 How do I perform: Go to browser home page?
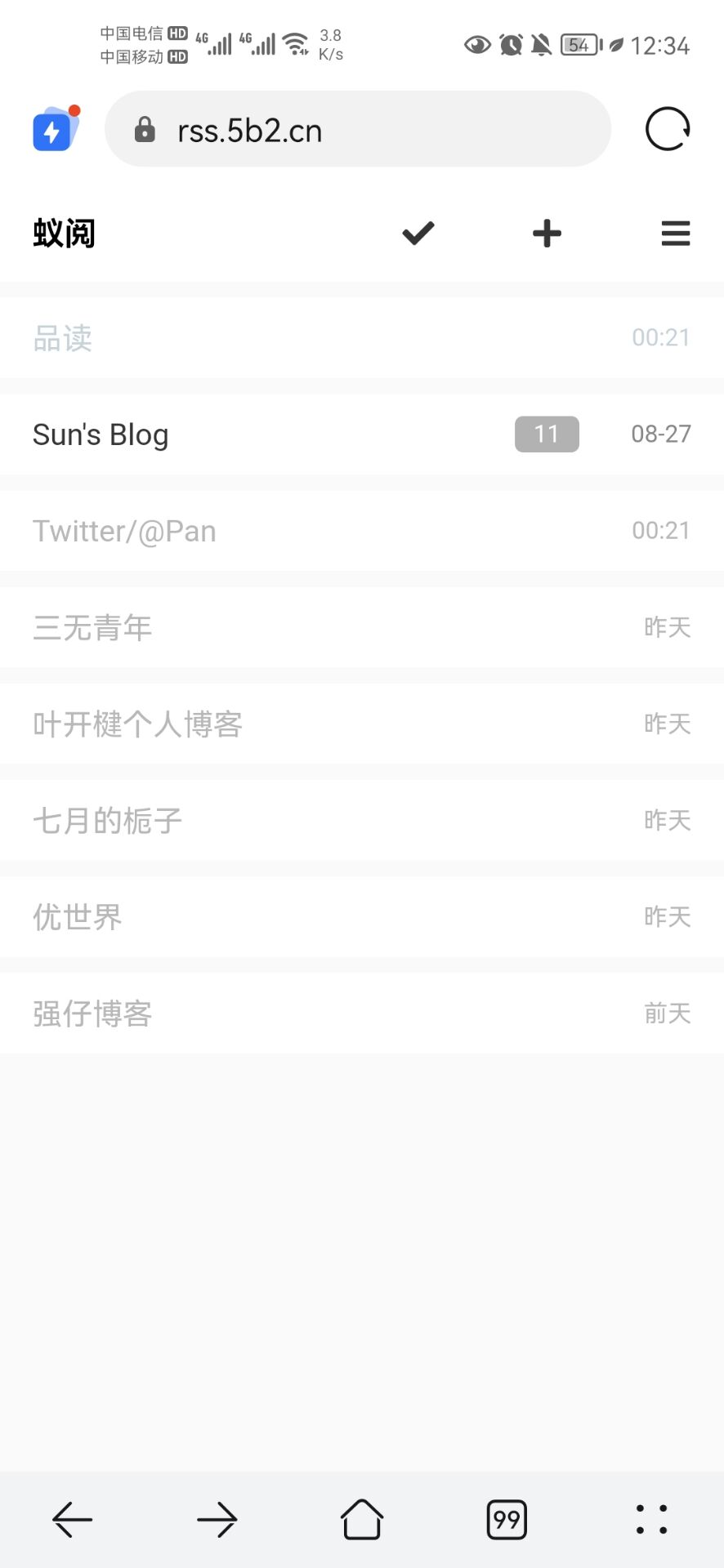362,1520
